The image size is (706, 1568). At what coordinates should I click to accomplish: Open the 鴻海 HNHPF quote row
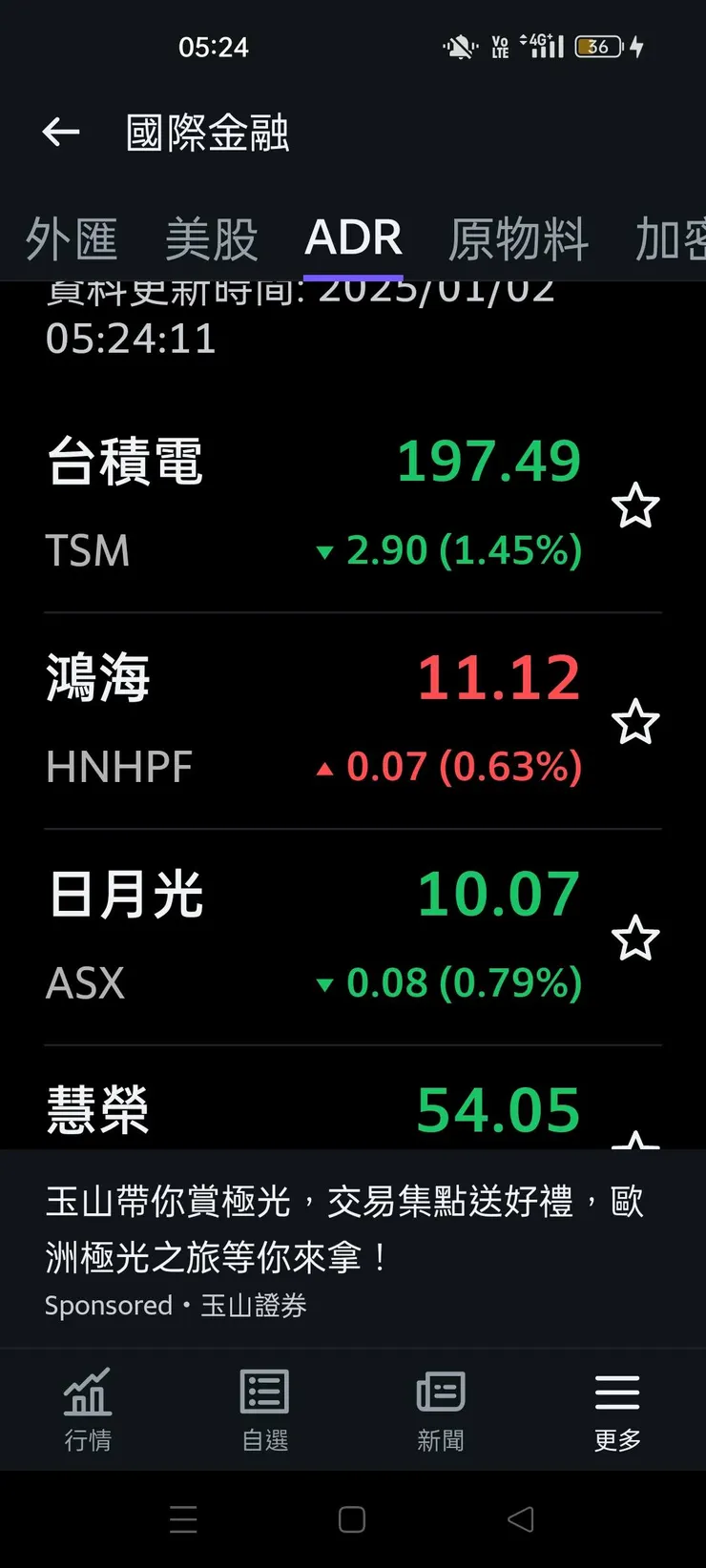point(315,721)
